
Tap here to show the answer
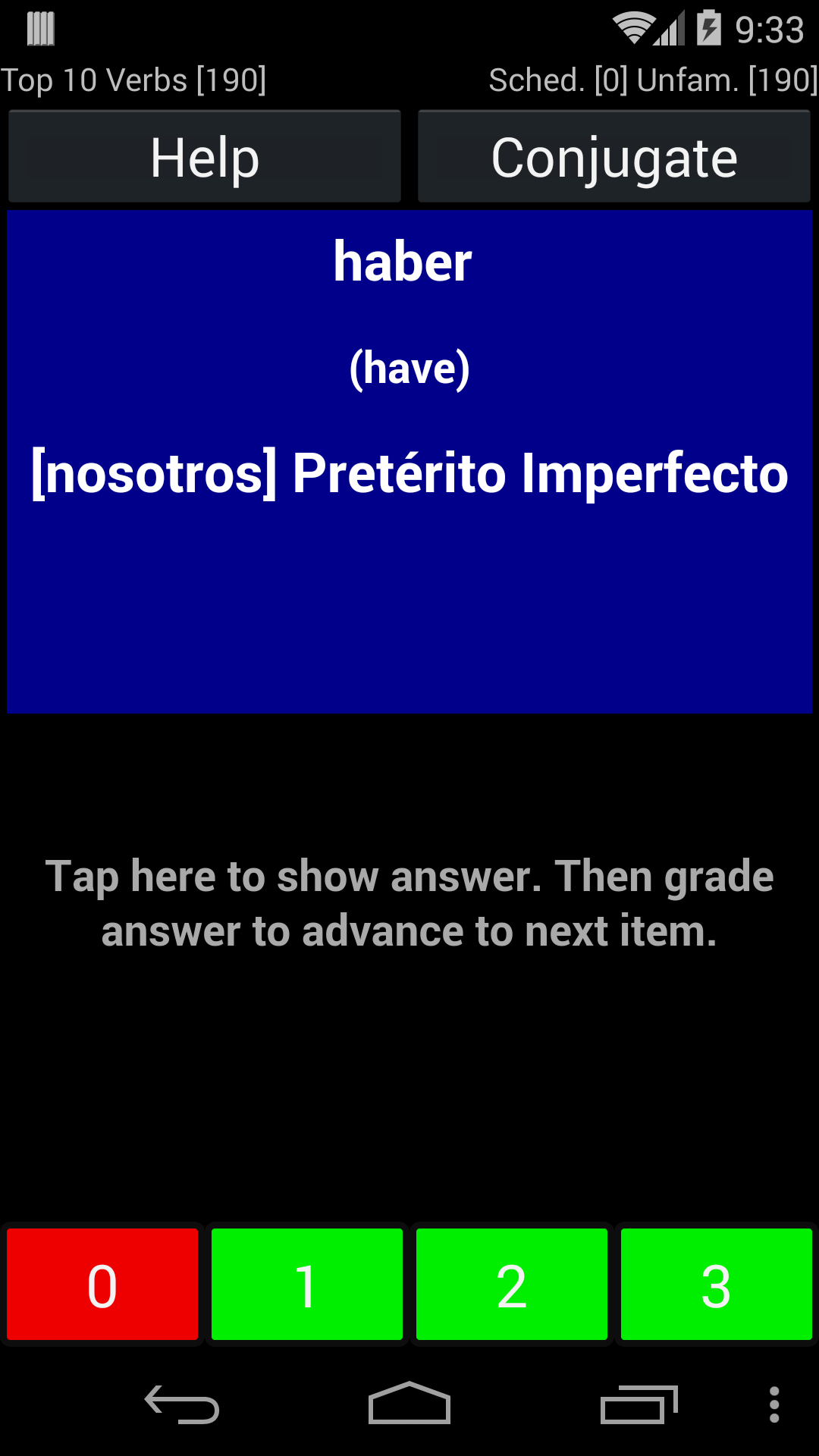[409, 903]
